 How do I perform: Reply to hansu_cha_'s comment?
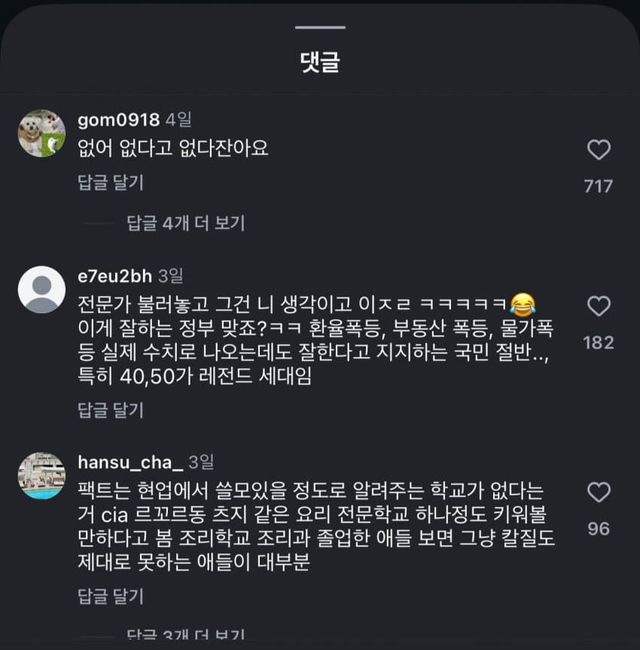tap(110, 597)
